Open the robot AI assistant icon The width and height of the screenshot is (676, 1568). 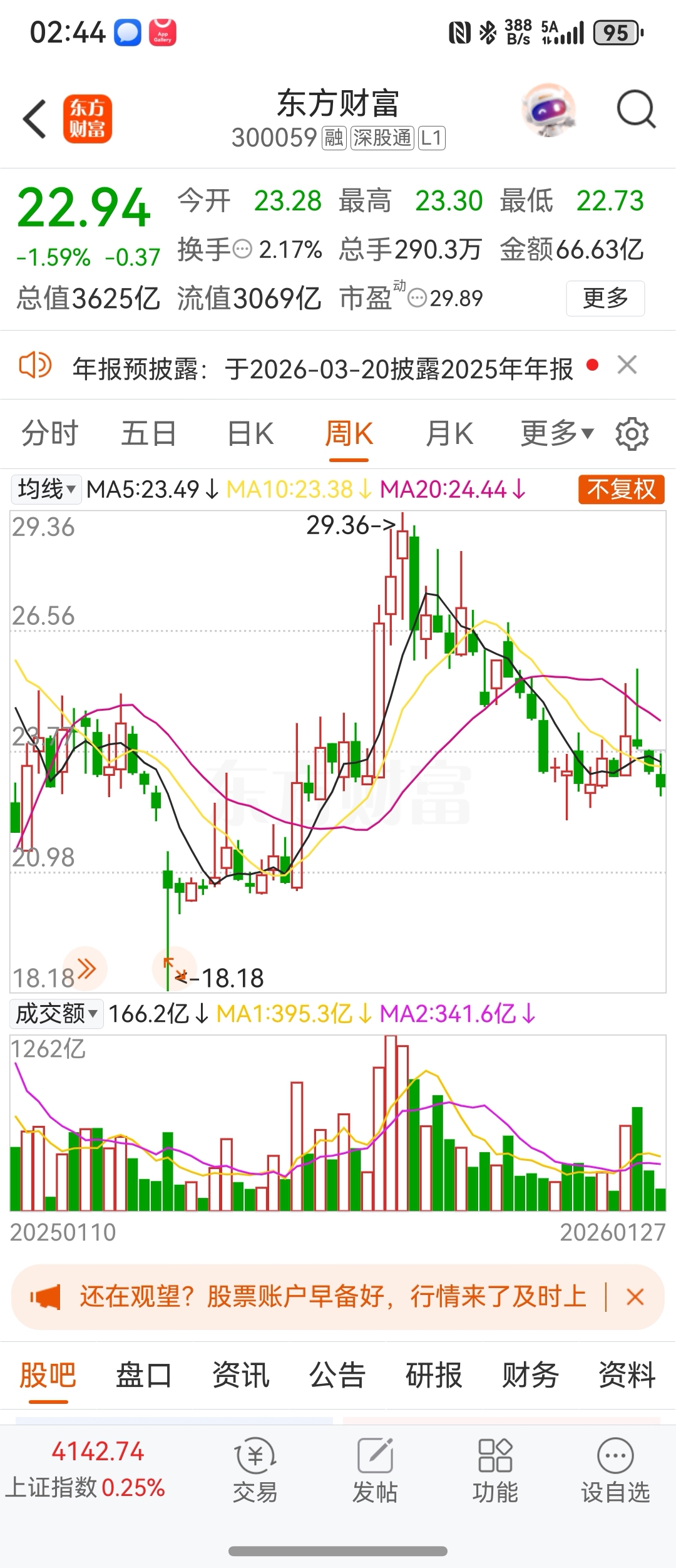click(548, 110)
